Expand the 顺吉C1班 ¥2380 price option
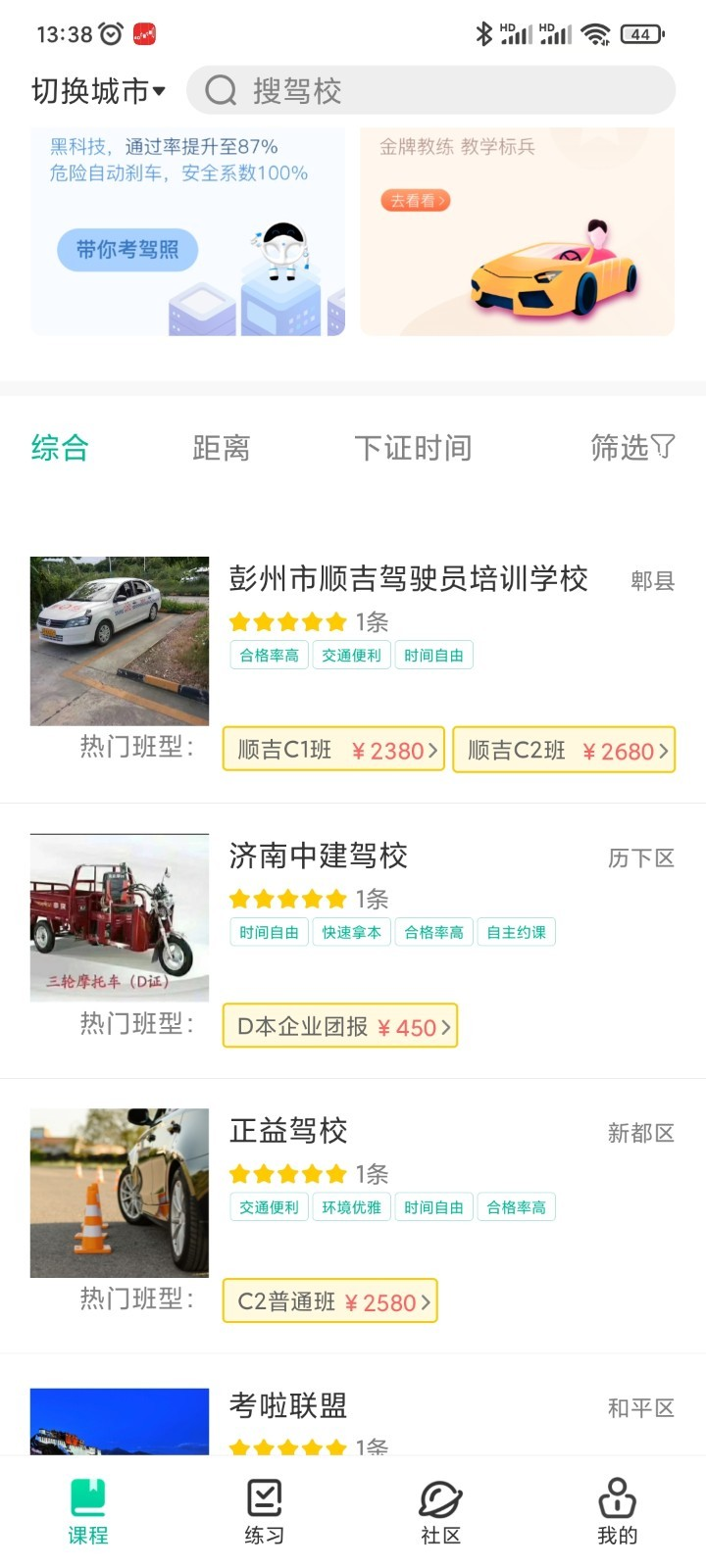 coord(333,750)
